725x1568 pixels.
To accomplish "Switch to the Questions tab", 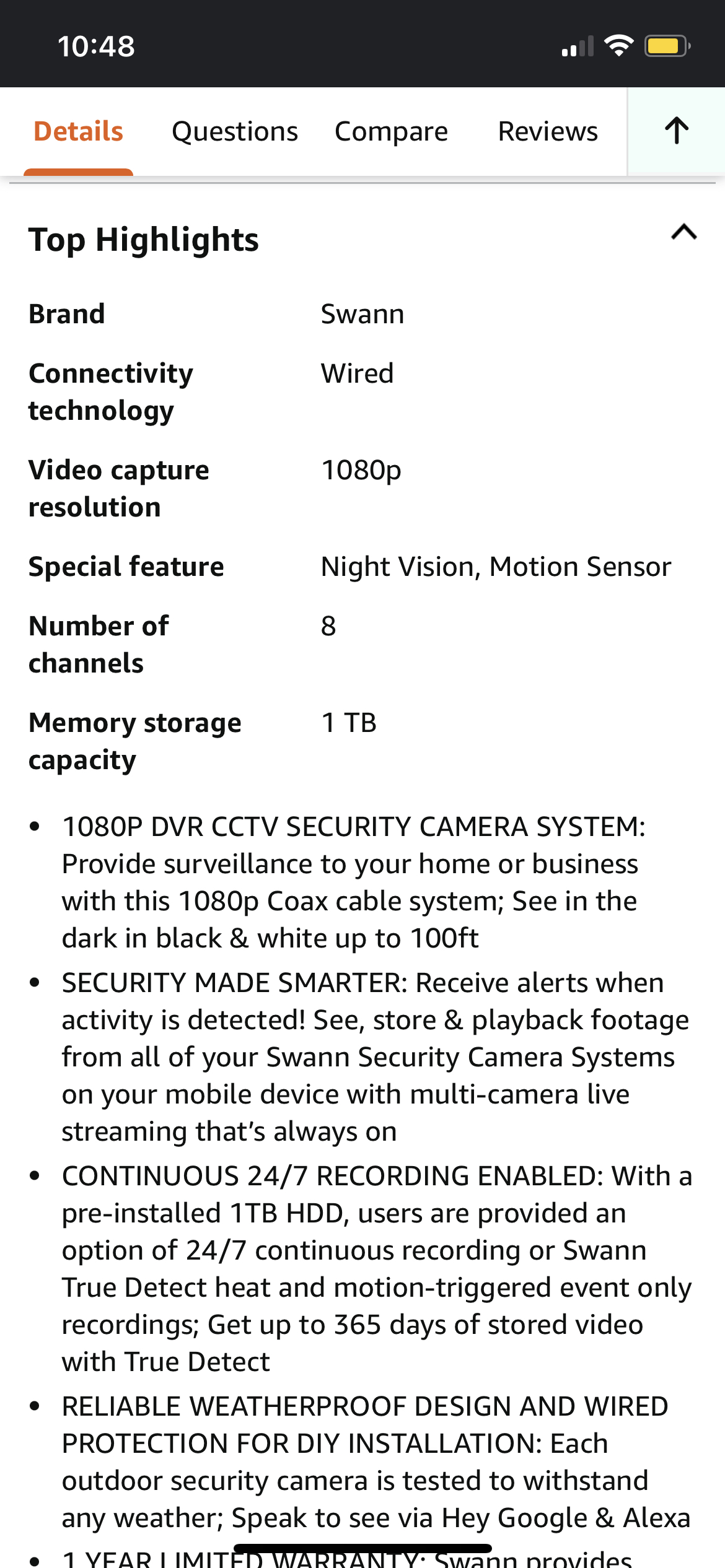I will [235, 131].
